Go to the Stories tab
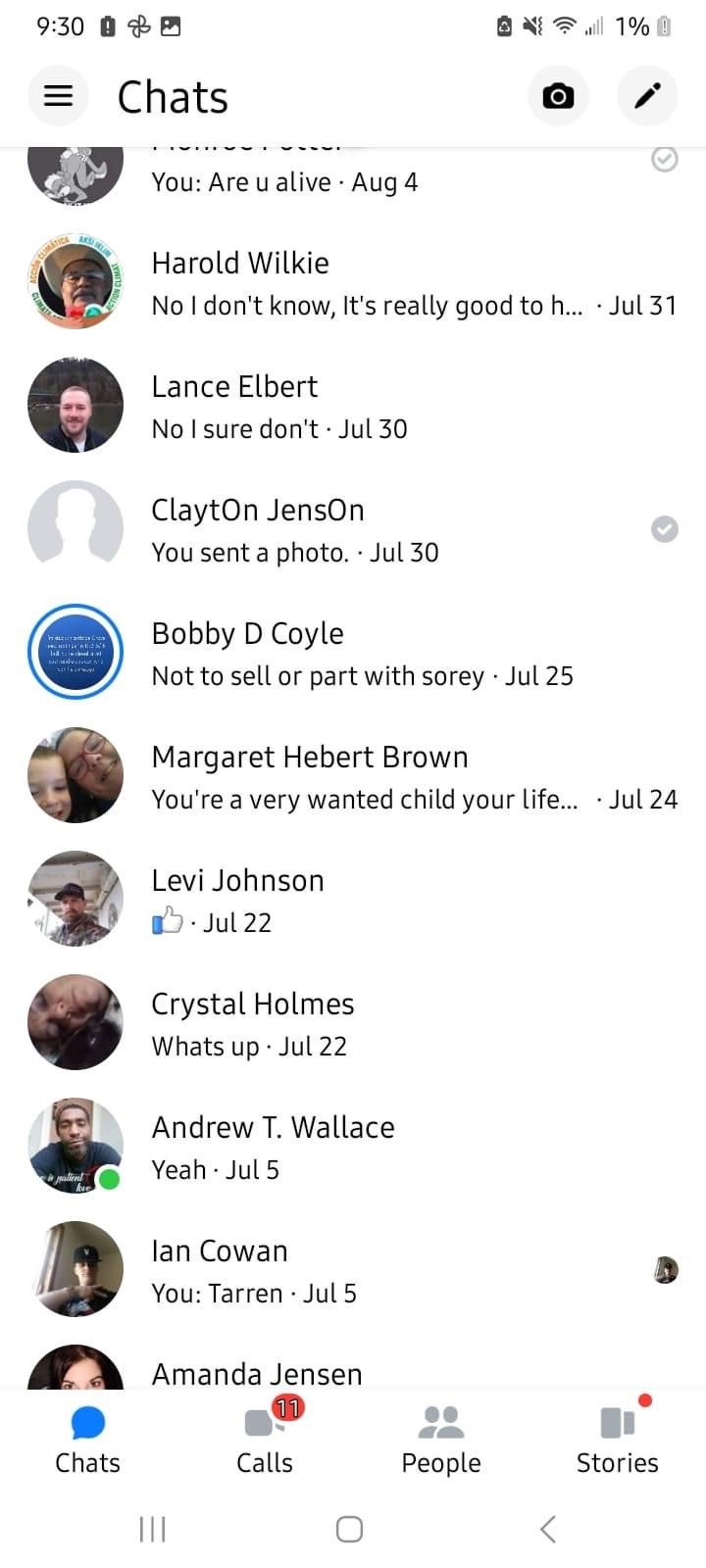706x1568 pixels. (618, 1439)
